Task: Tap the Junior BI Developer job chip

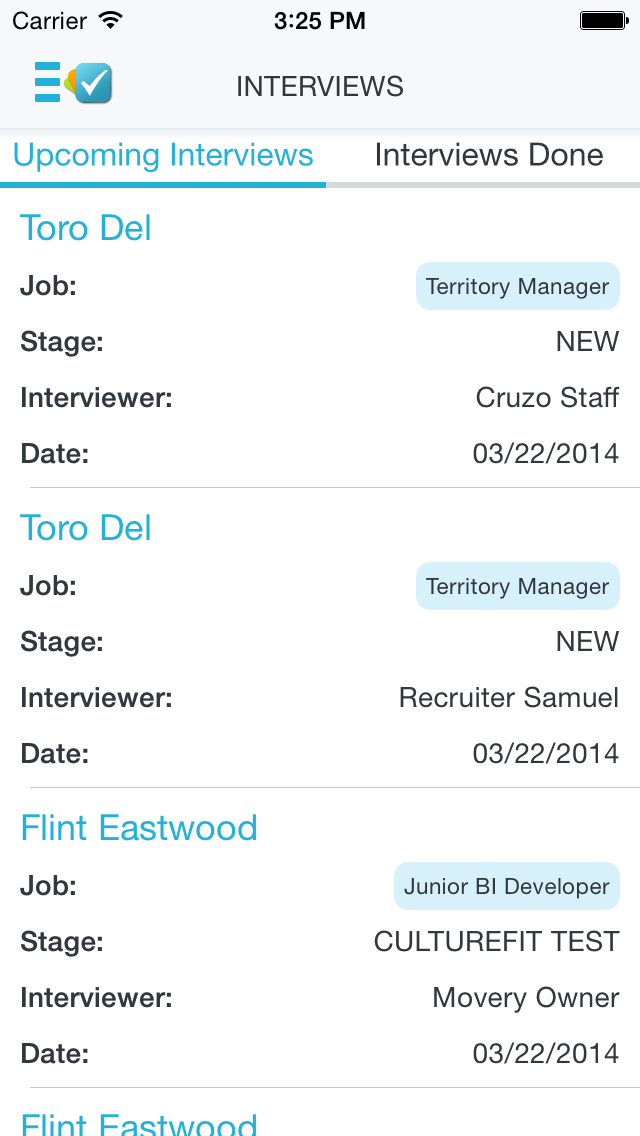Action: click(506, 887)
